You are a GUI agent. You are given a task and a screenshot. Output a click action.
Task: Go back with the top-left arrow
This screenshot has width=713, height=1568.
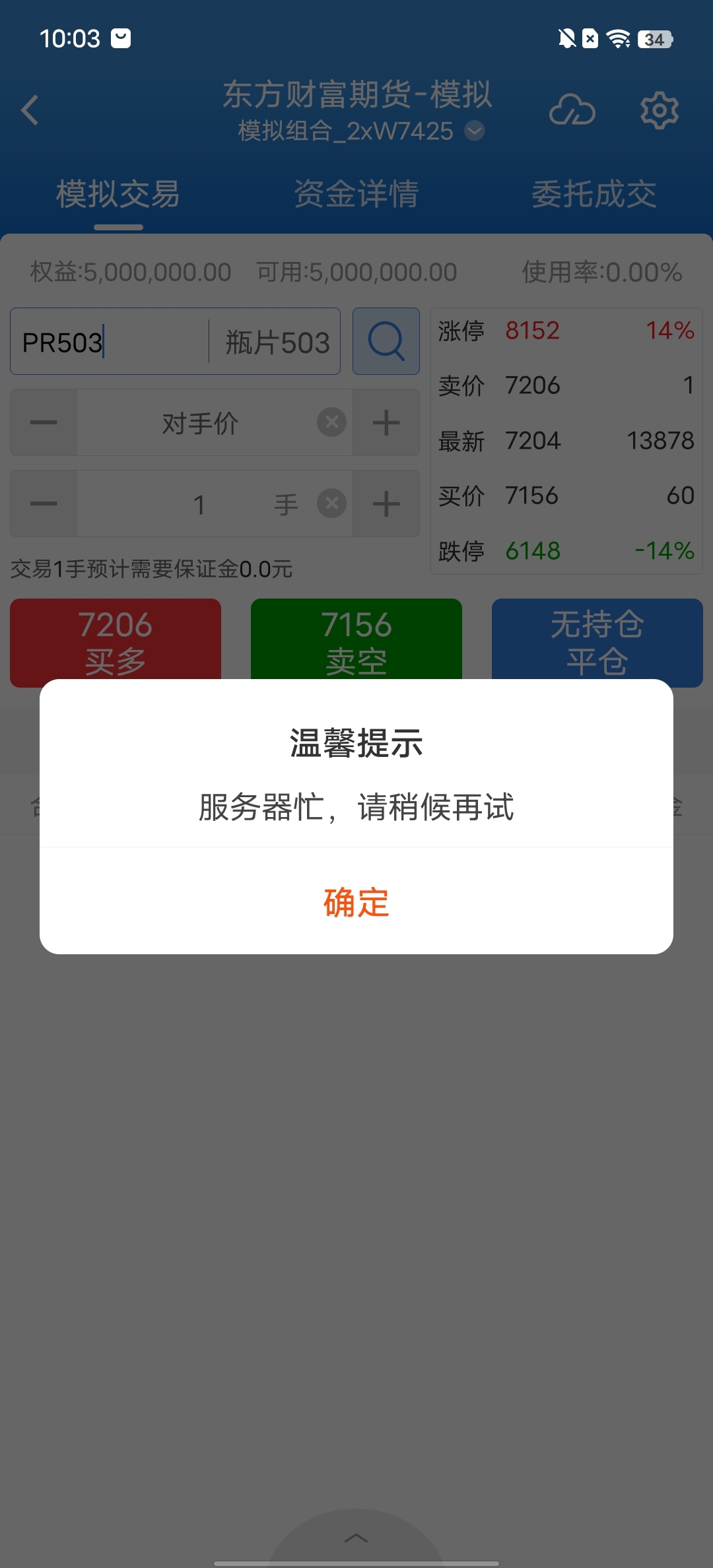(x=30, y=110)
